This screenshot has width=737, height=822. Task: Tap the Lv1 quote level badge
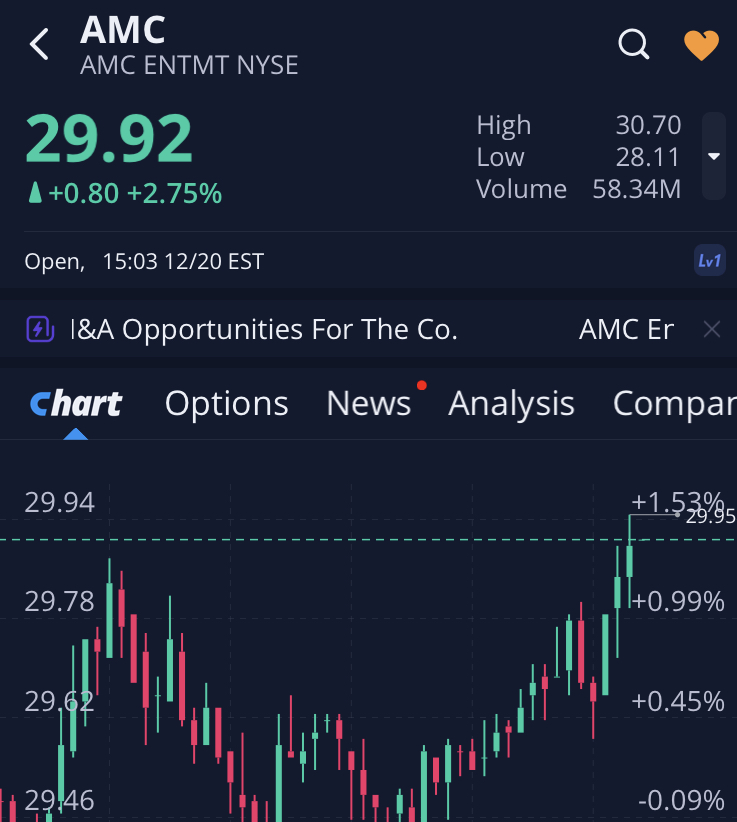pyautogui.click(x=709, y=261)
